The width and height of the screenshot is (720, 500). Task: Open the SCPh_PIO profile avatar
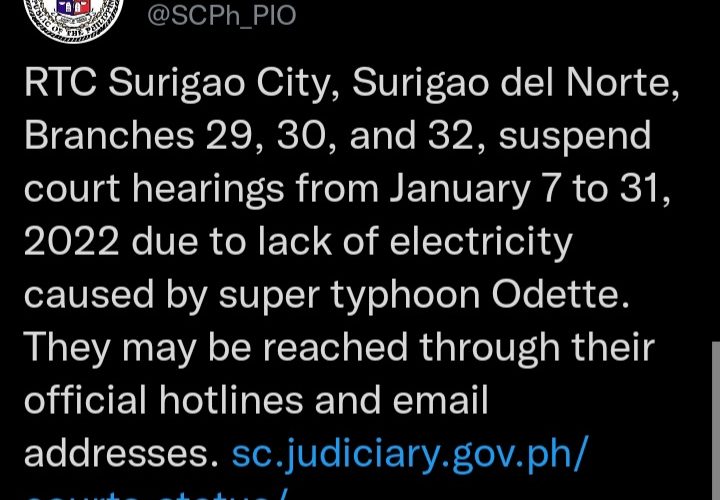point(63,12)
